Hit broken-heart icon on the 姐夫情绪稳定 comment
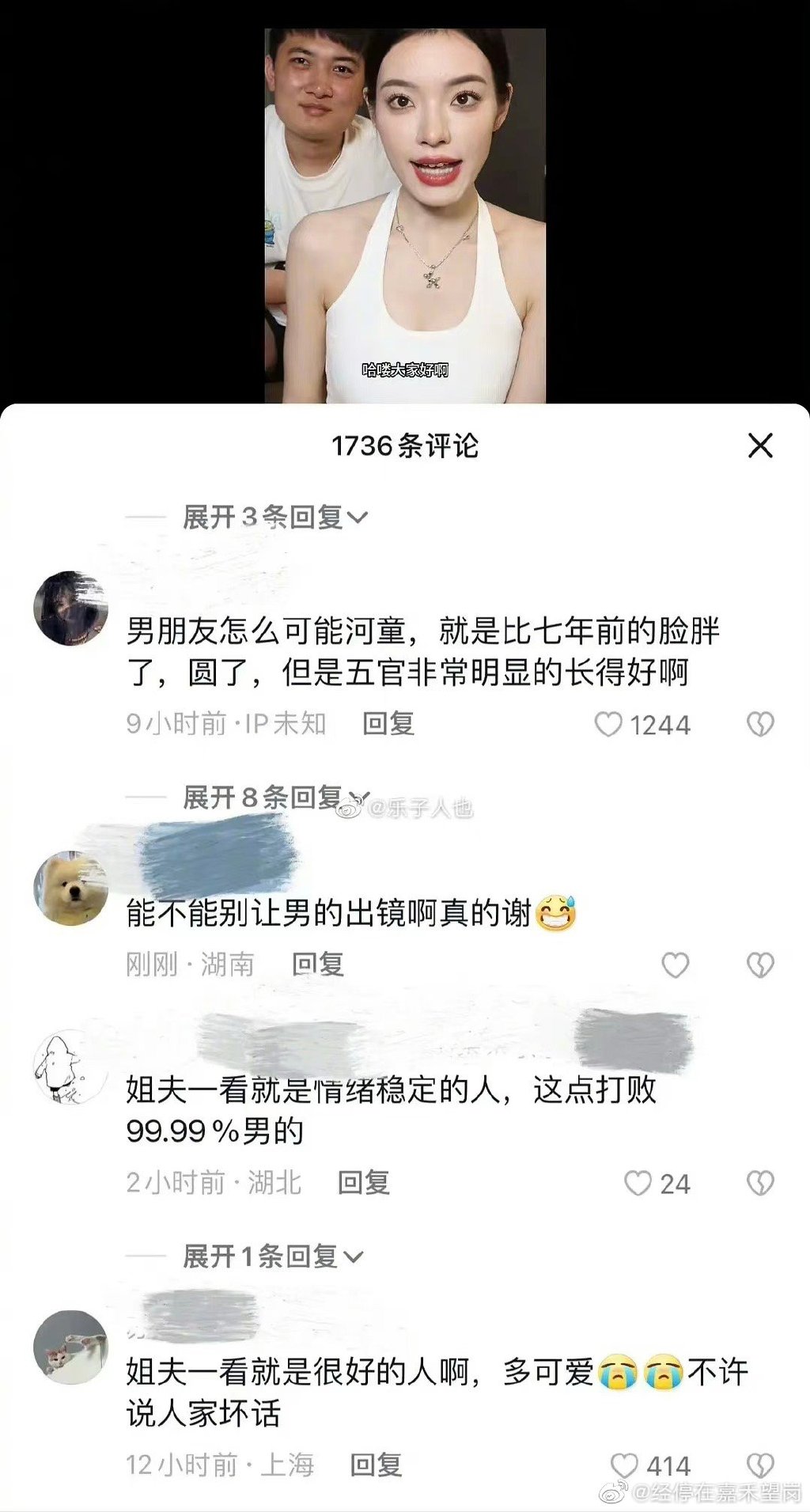Screen dimensions: 810x1512 tap(762, 1184)
